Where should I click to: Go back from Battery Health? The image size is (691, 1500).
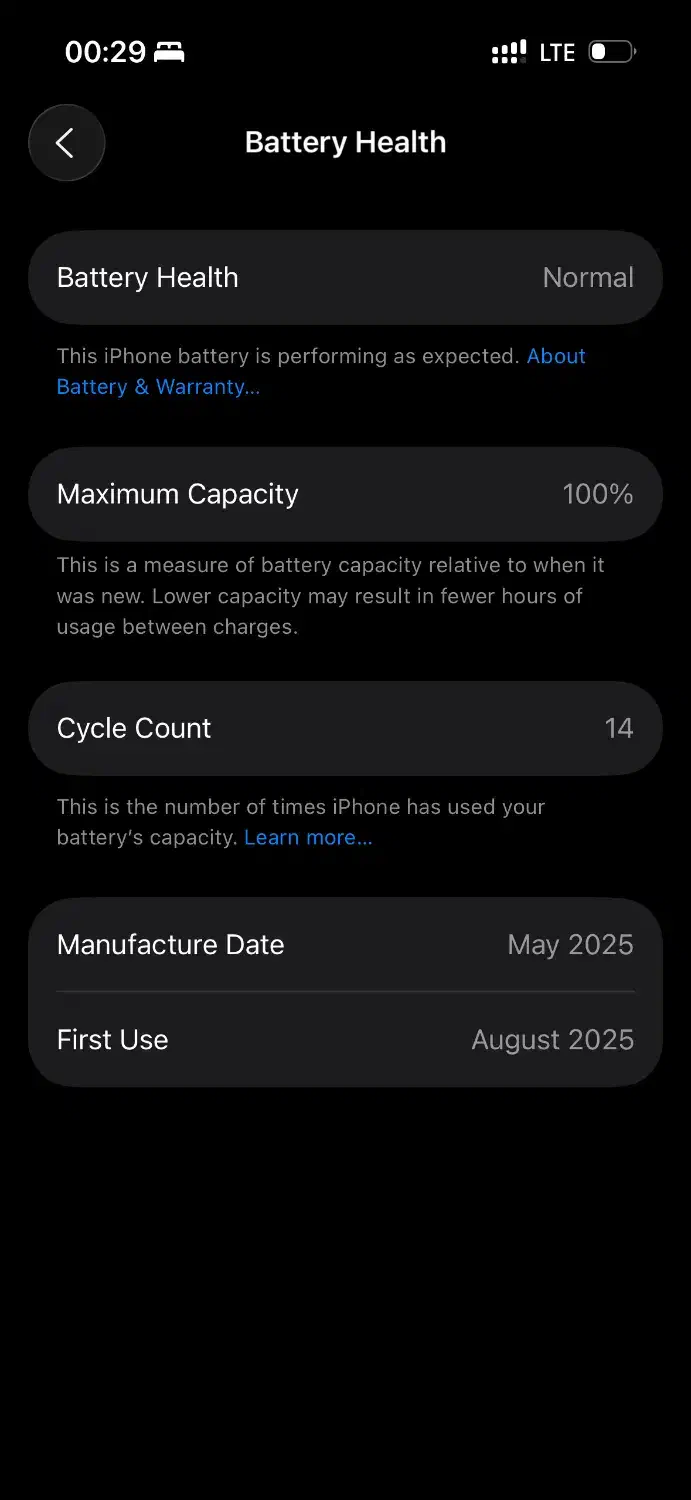[66, 143]
